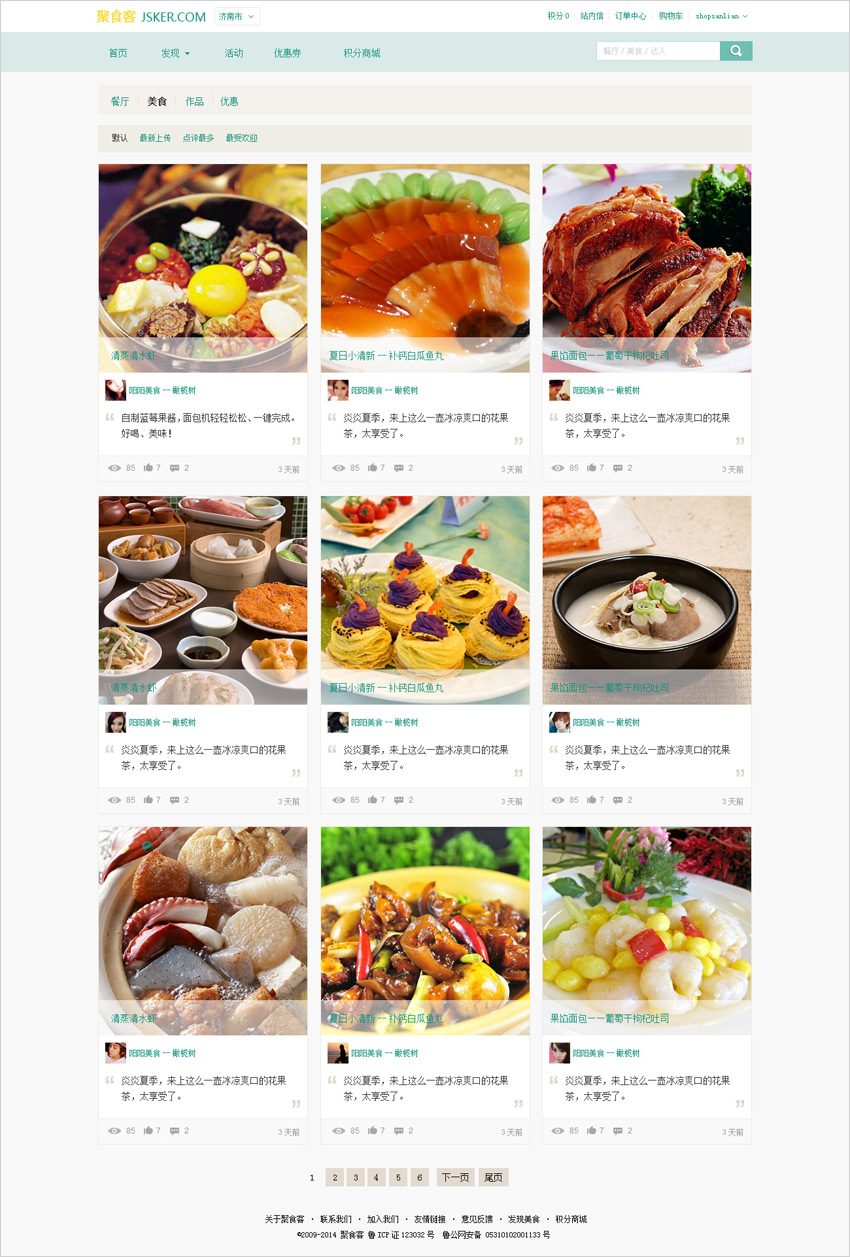Visit the 积分商城 in the navigation bar
The image size is (850, 1257).
point(361,53)
